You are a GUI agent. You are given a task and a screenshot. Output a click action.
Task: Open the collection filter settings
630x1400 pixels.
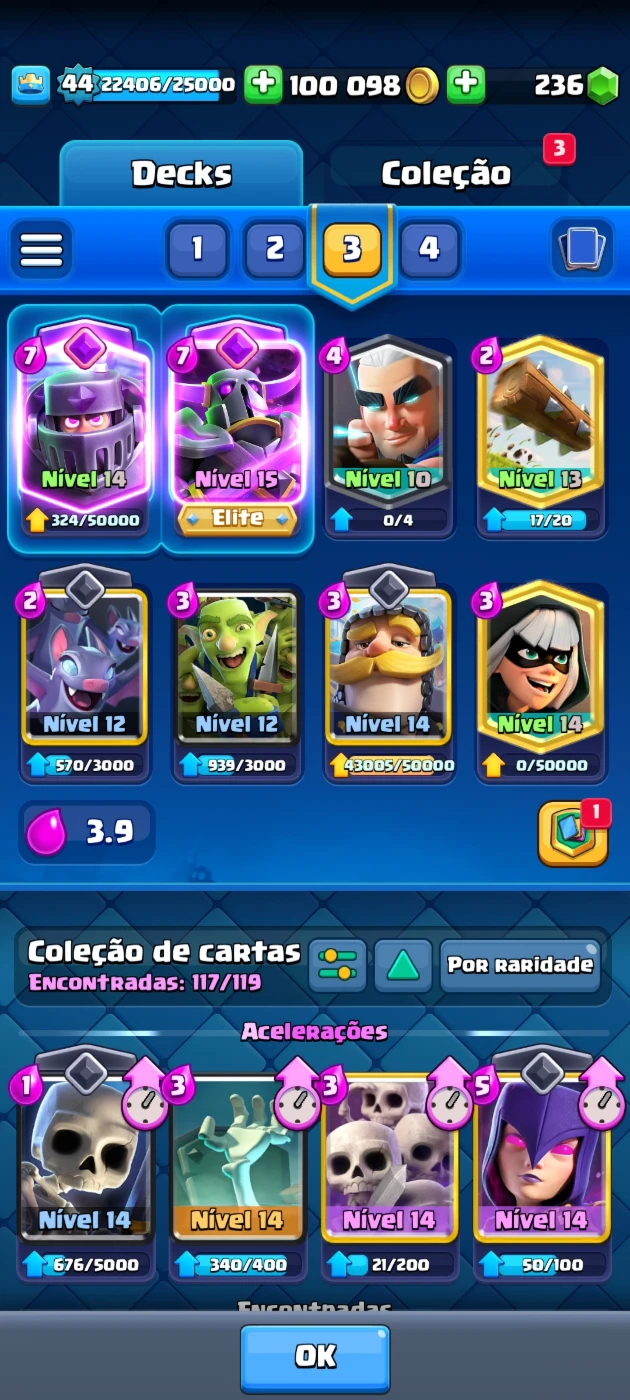pos(337,965)
